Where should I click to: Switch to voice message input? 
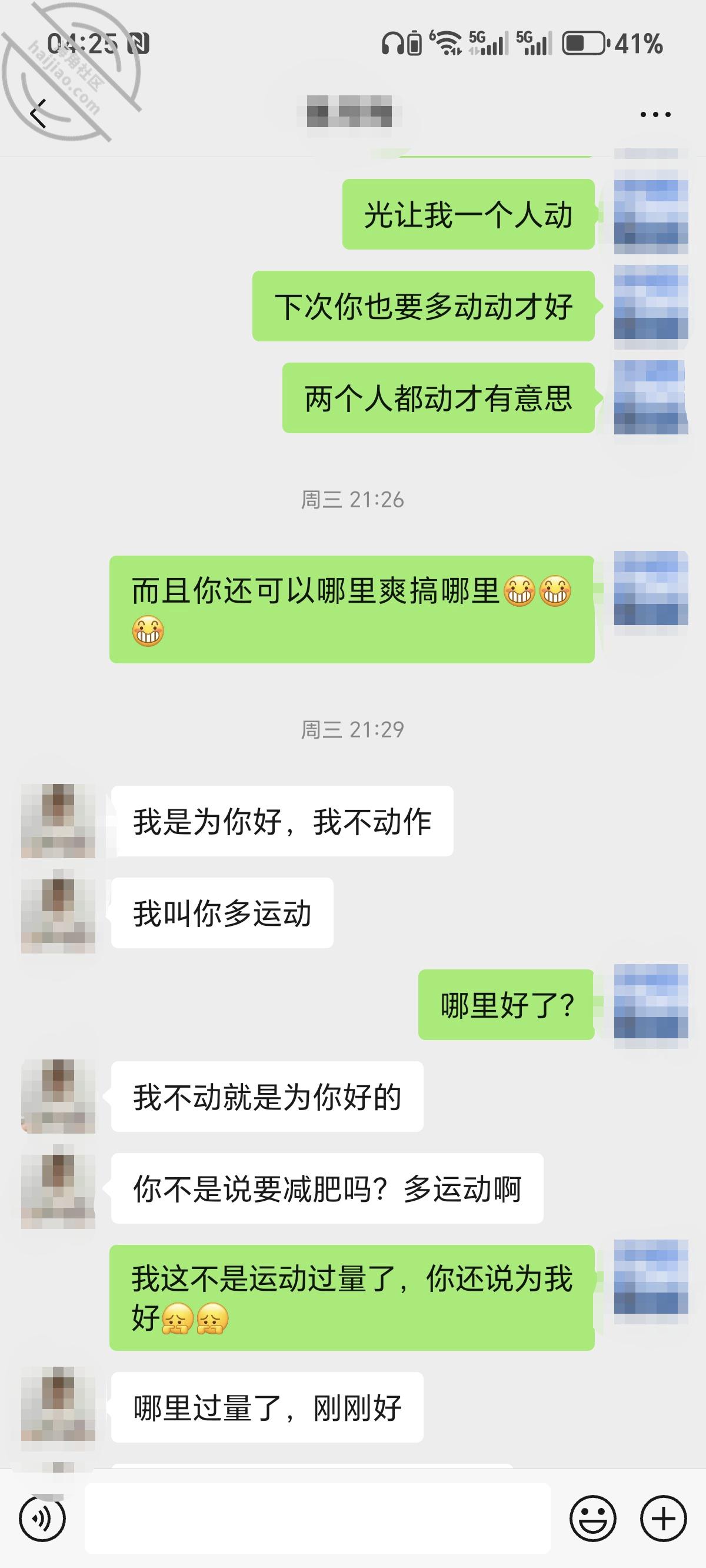(x=42, y=1519)
